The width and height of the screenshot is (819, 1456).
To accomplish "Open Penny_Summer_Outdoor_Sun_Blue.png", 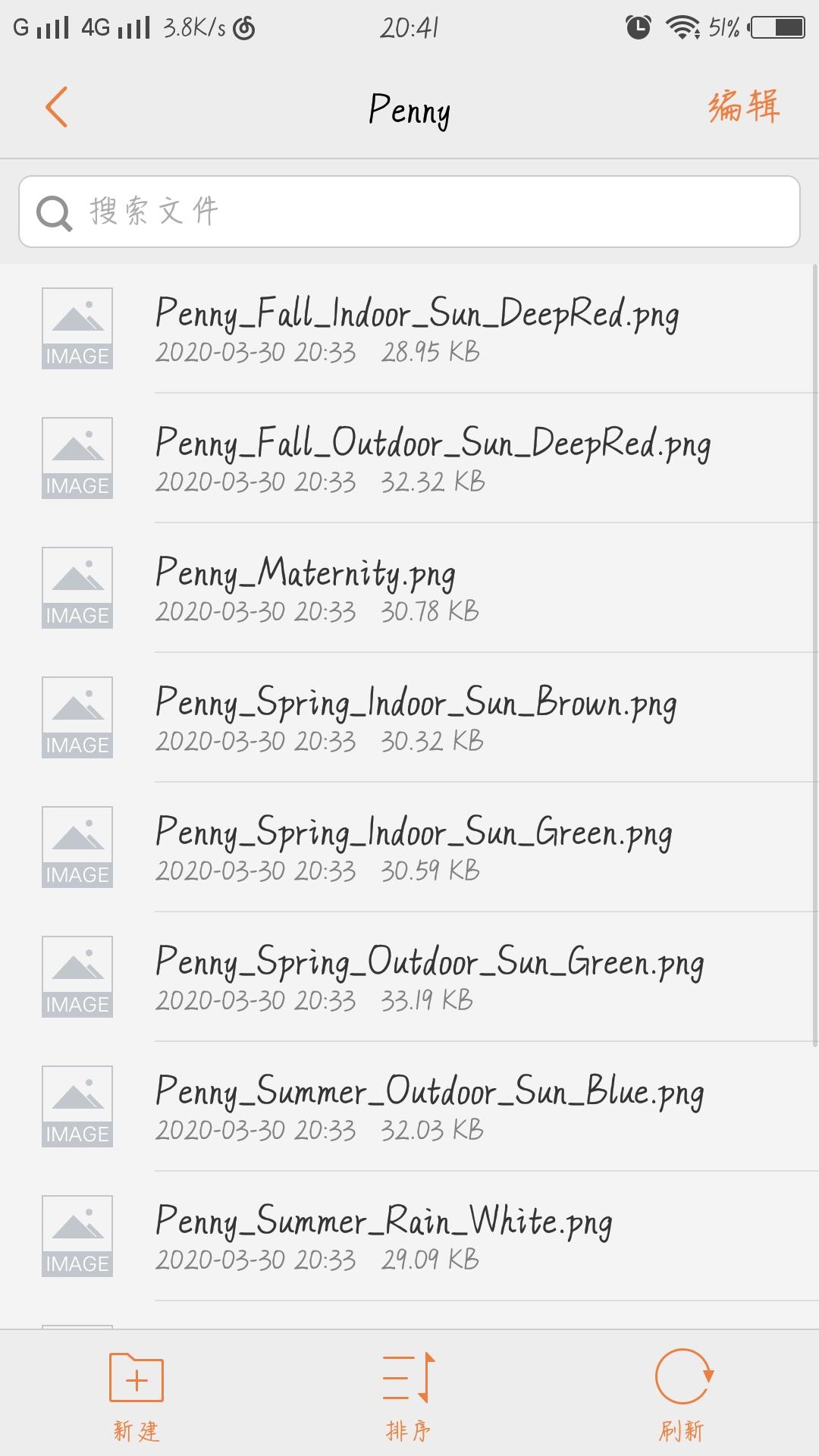I will [409, 1106].
